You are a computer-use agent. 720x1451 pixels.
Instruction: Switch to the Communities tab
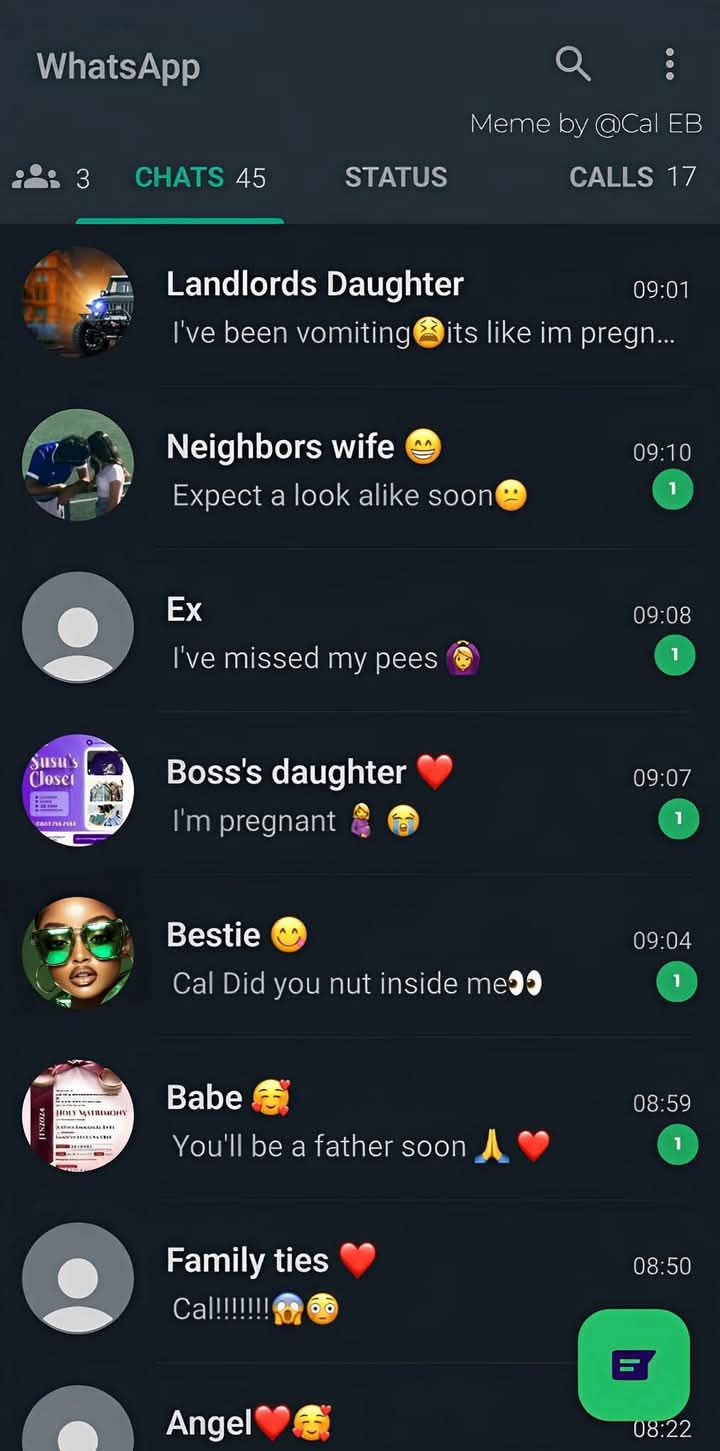point(50,178)
